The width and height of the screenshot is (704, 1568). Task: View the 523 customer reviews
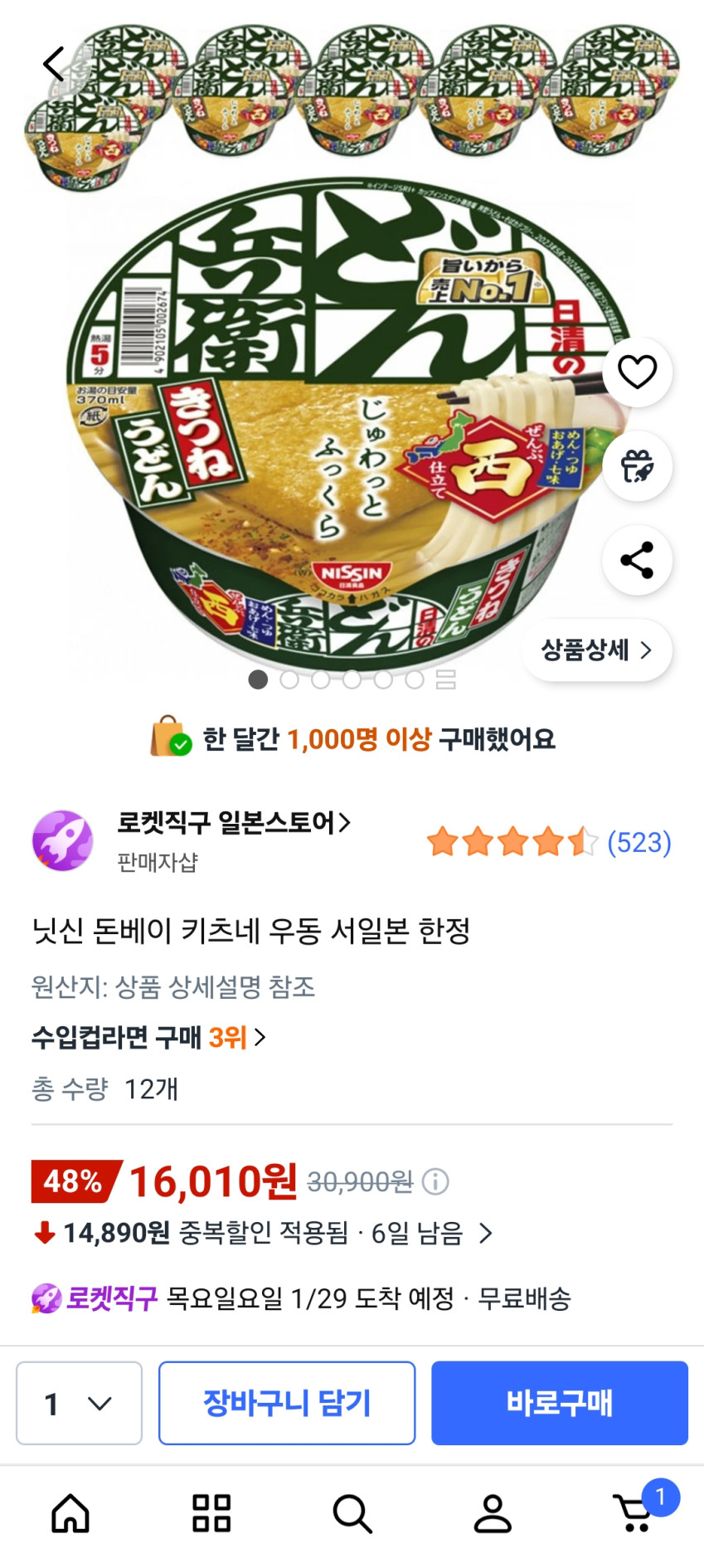tap(638, 842)
